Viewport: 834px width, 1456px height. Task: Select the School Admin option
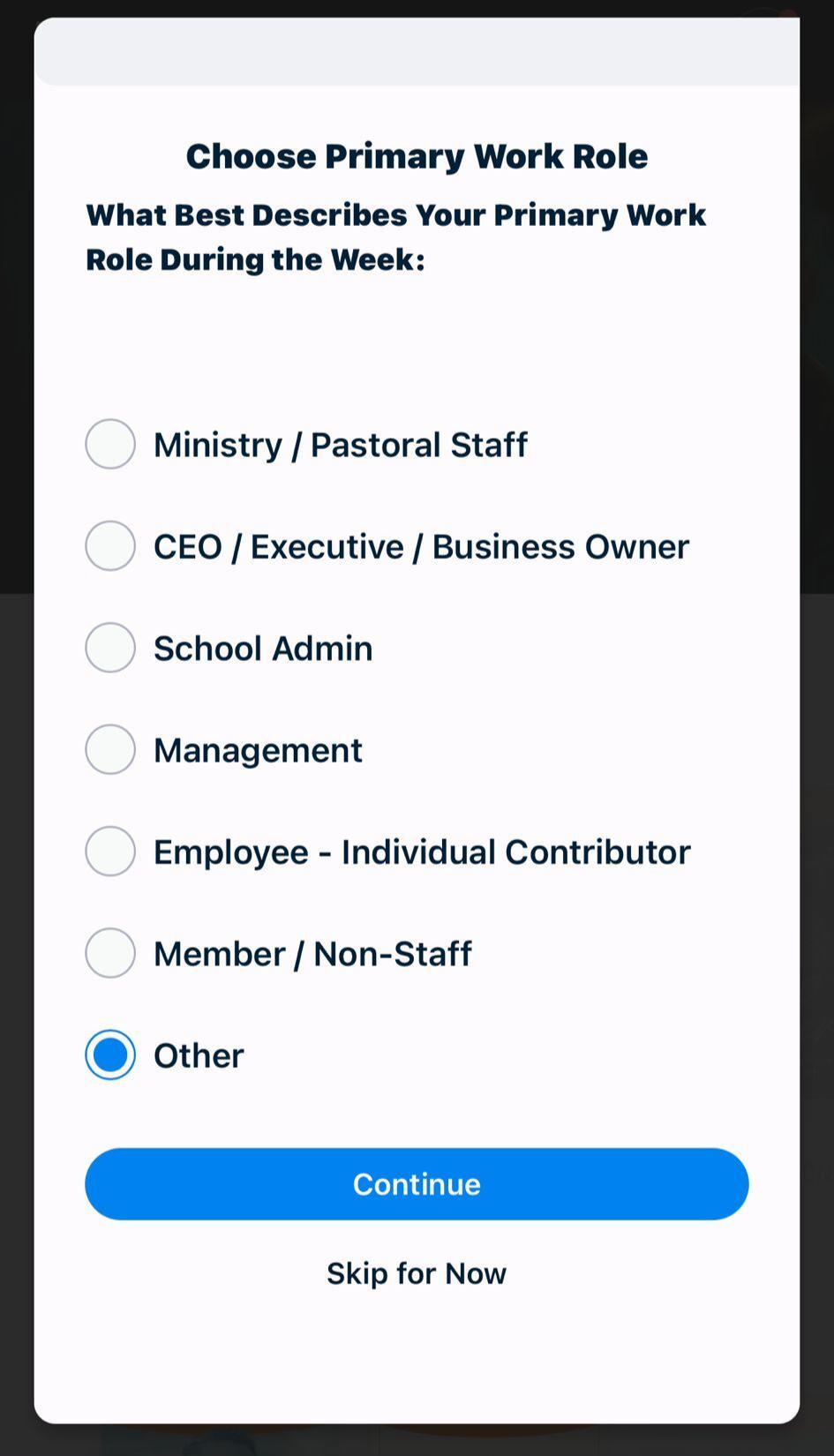click(x=110, y=648)
